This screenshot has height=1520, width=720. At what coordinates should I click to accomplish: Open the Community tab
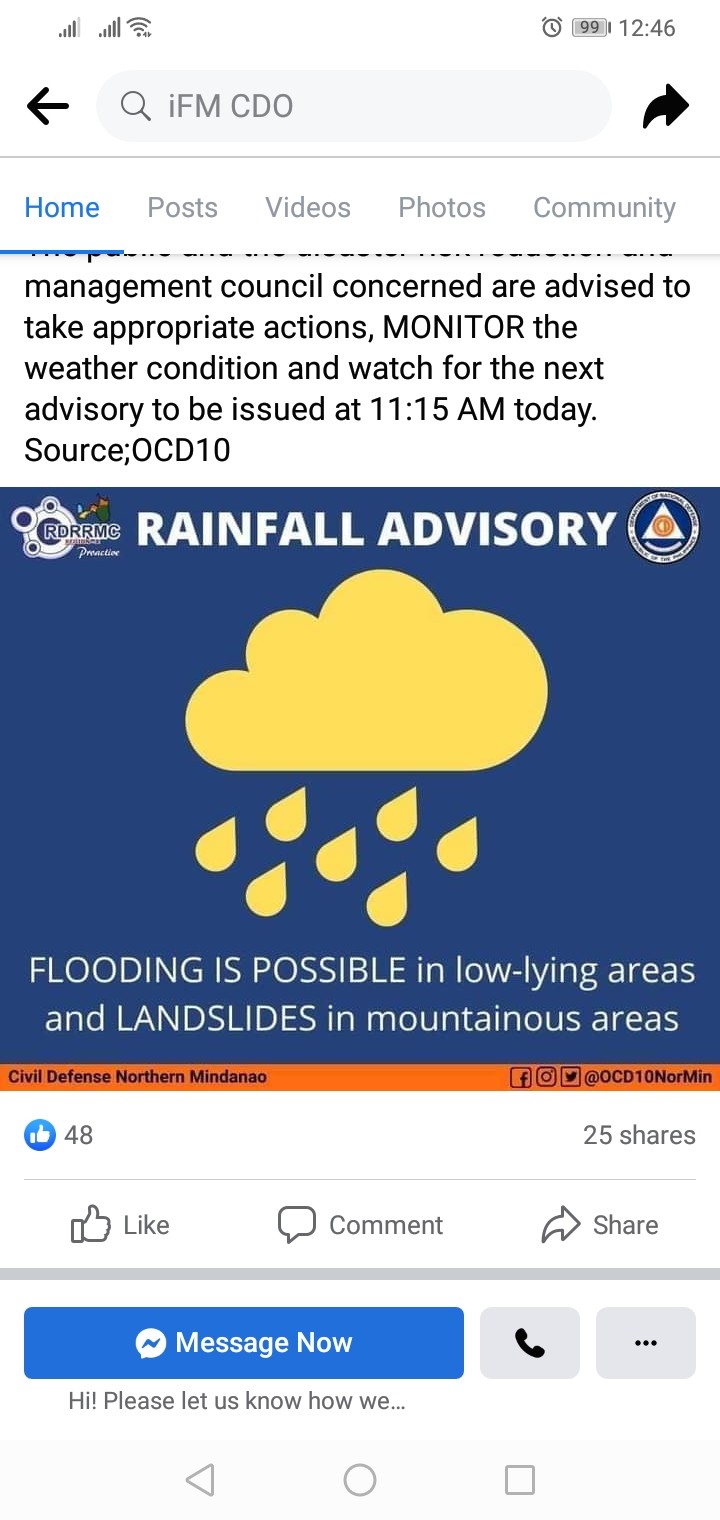click(x=604, y=207)
